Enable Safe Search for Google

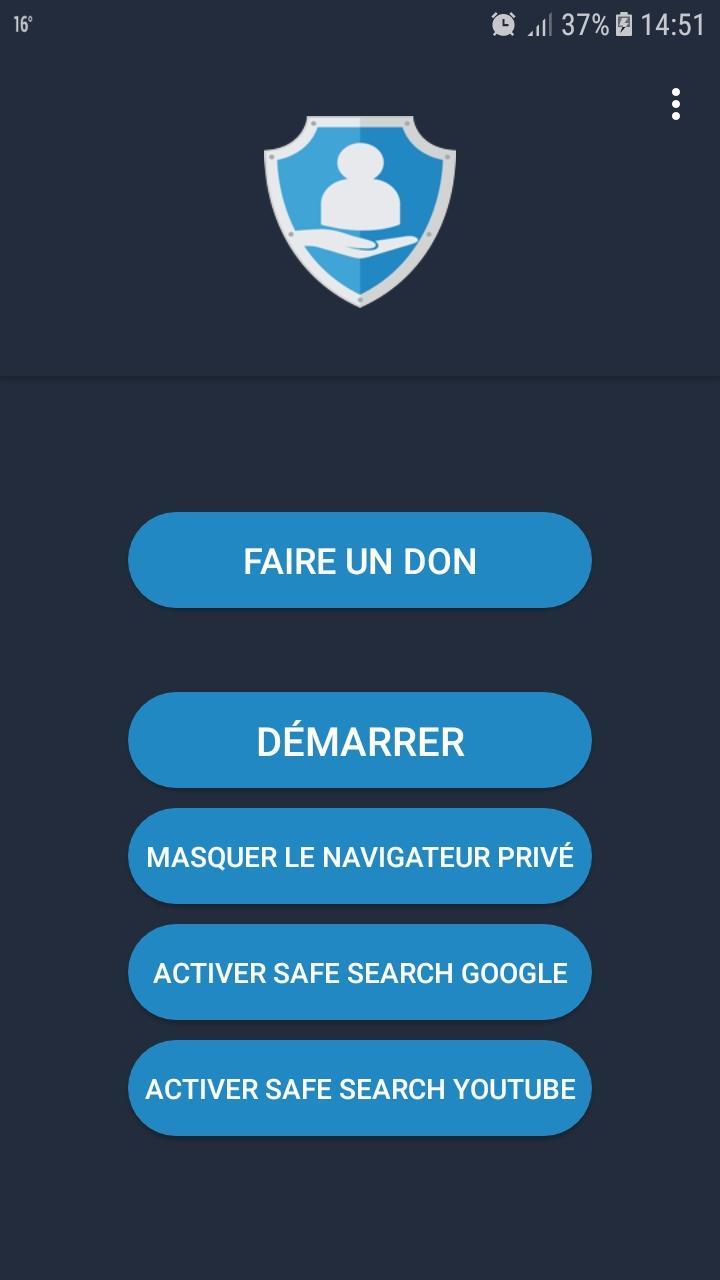pos(360,972)
